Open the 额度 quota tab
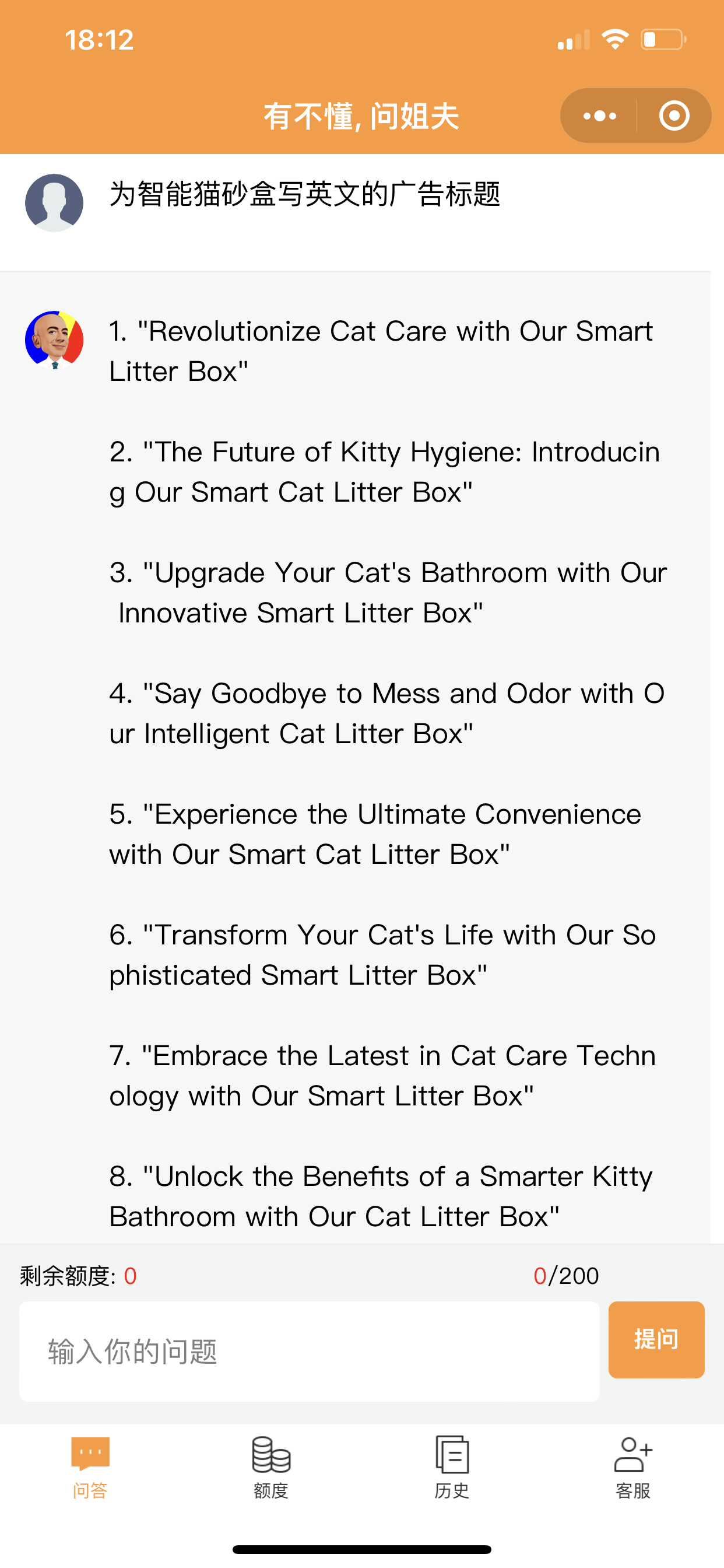 pyautogui.click(x=270, y=1468)
